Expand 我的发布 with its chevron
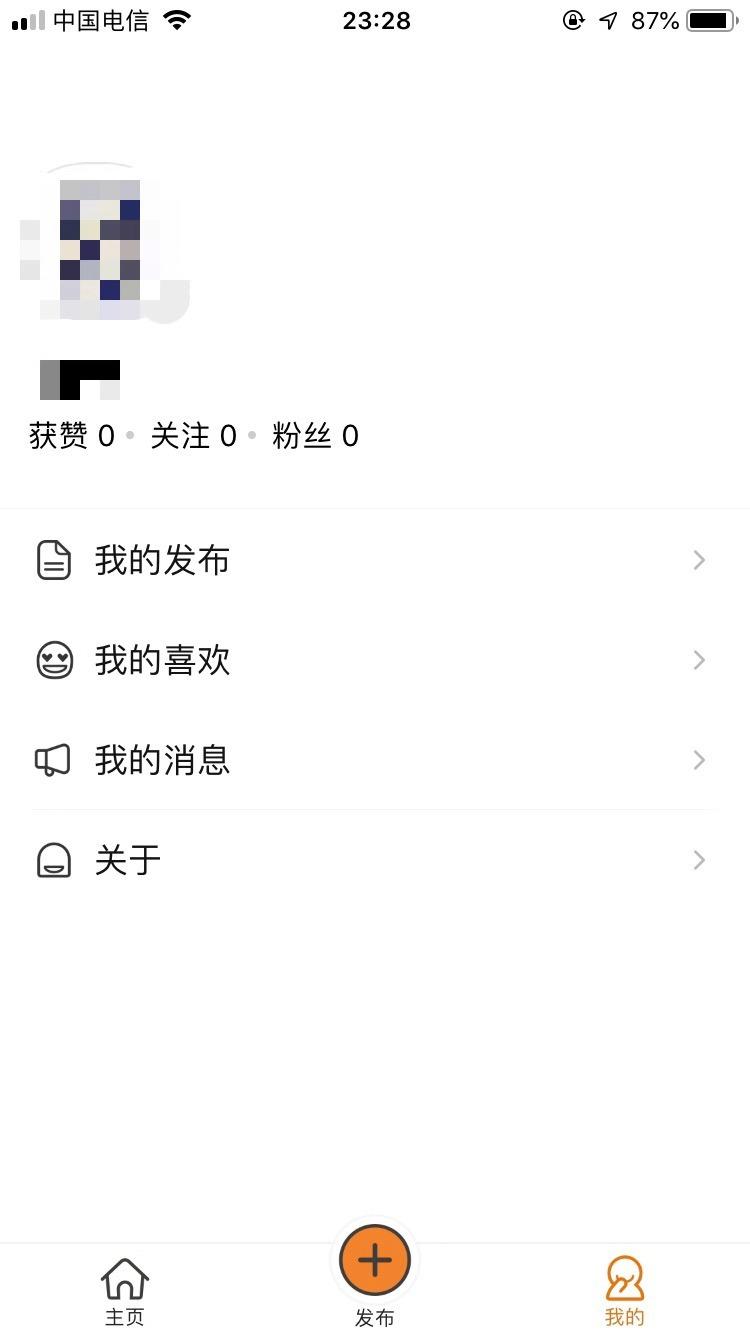750x1334 pixels. 698,560
